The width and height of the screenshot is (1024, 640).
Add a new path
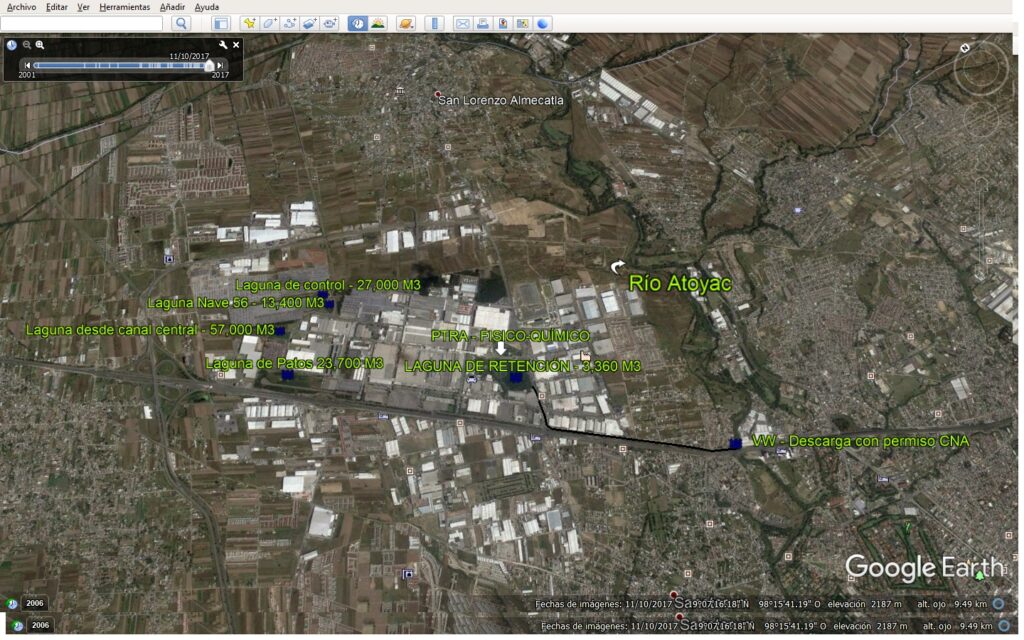tap(289, 23)
